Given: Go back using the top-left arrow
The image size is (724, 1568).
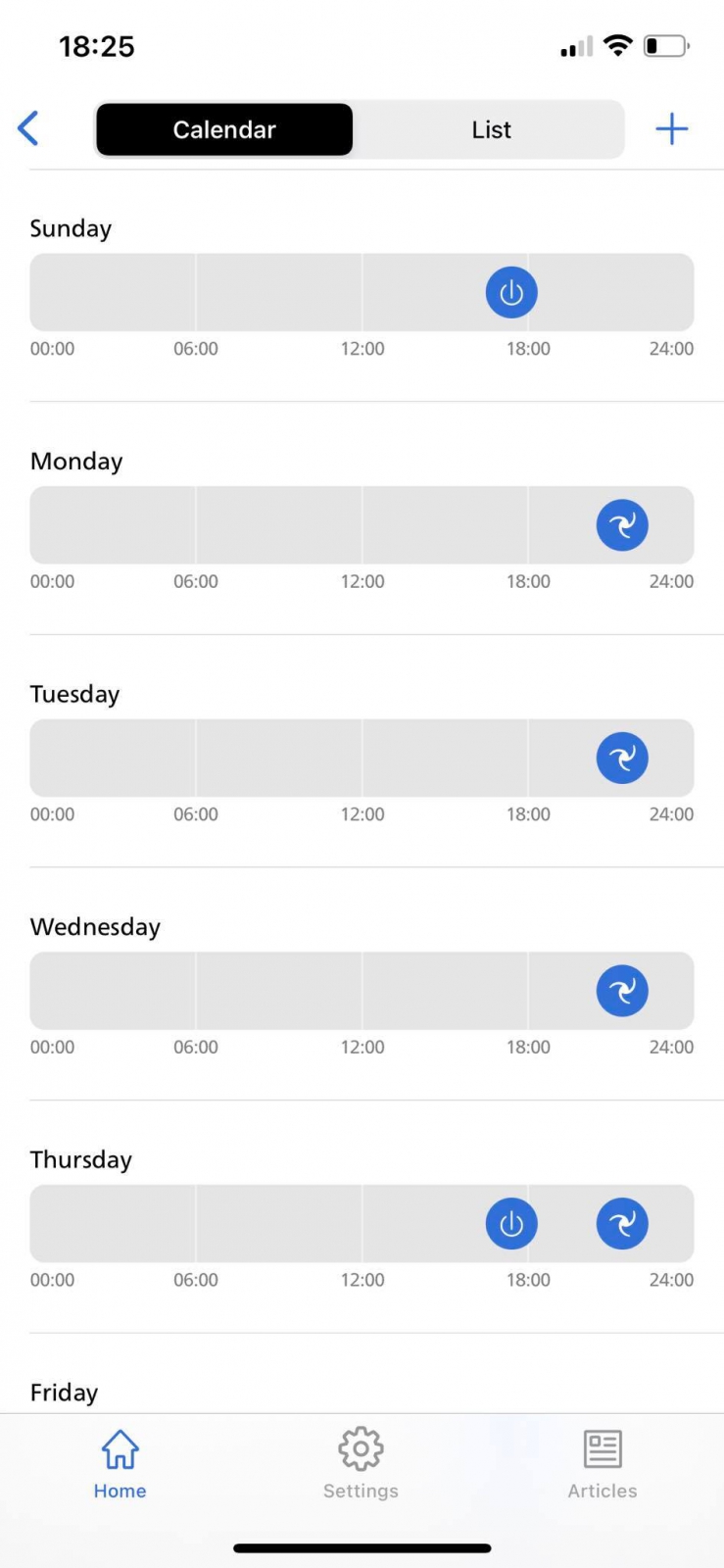Looking at the screenshot, I should click(28, 128).
